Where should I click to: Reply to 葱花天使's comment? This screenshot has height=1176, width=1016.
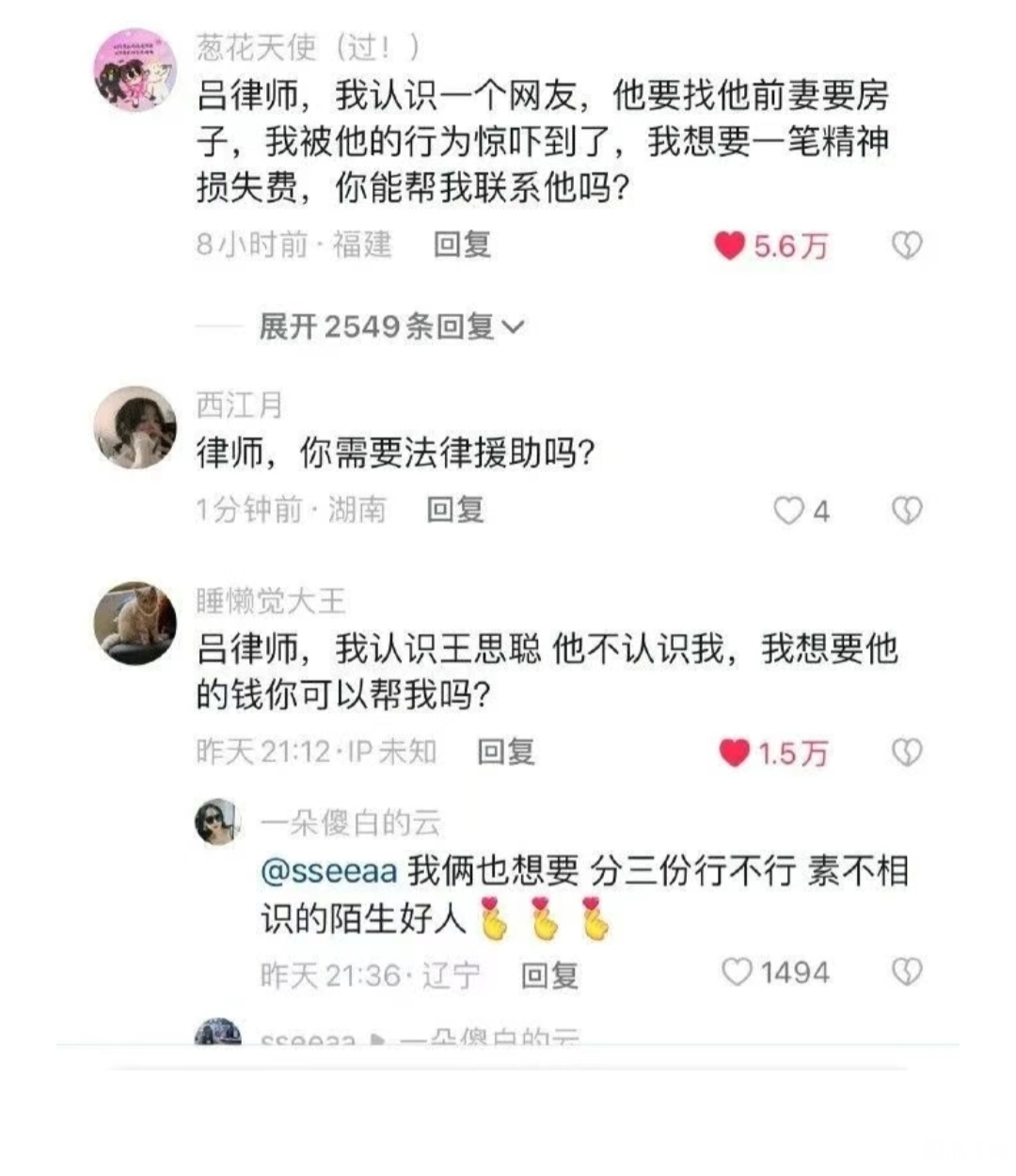pos(462,245)
